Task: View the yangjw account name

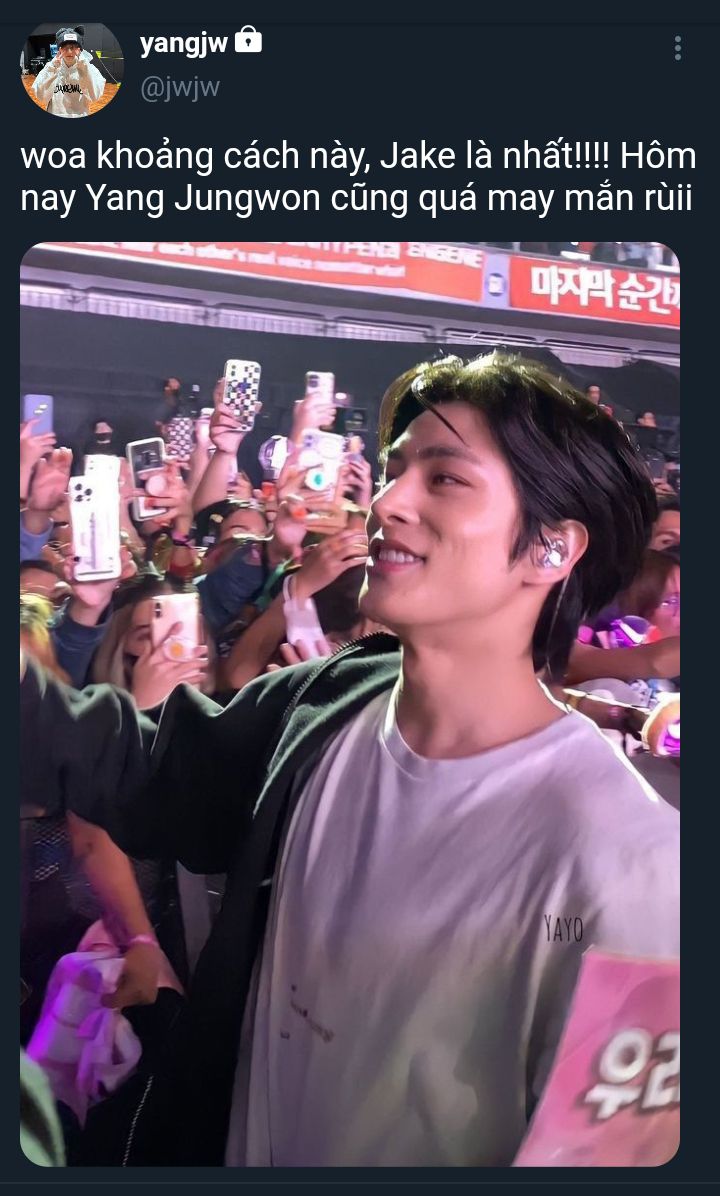Action: coord(183,44)
